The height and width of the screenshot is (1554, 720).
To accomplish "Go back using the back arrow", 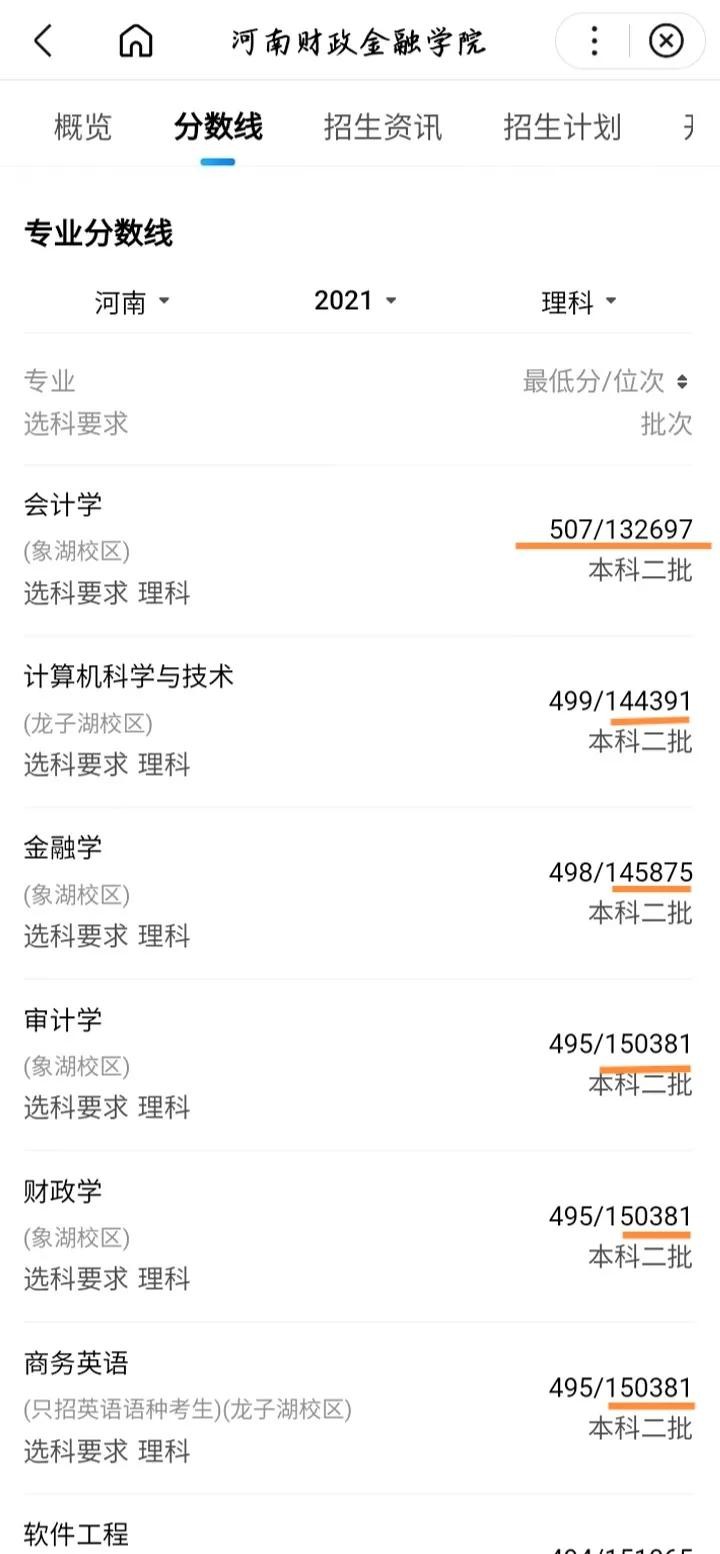I will [x=43, y=41].
